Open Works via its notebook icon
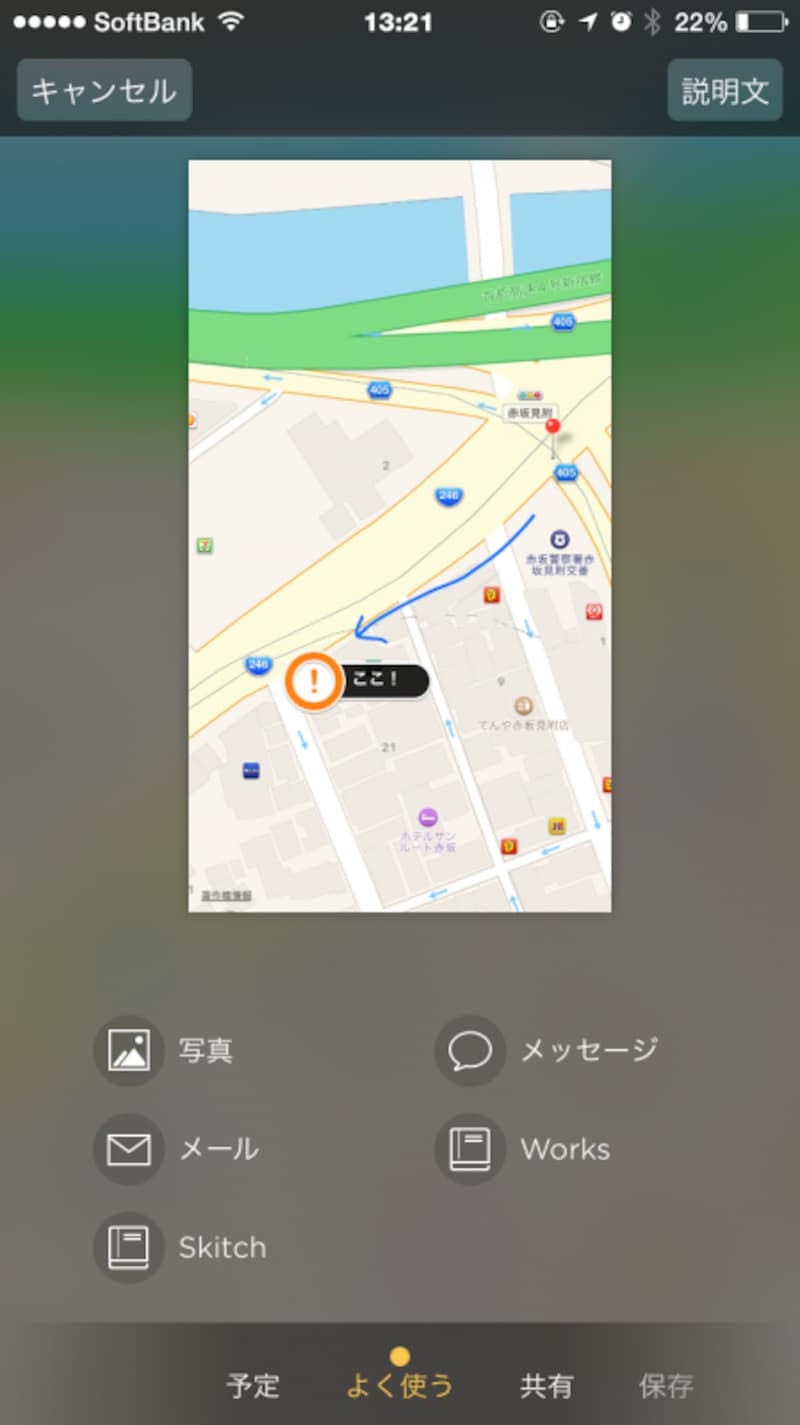The width and height of the screenshot is (800, 1425). pos(468,1149)
